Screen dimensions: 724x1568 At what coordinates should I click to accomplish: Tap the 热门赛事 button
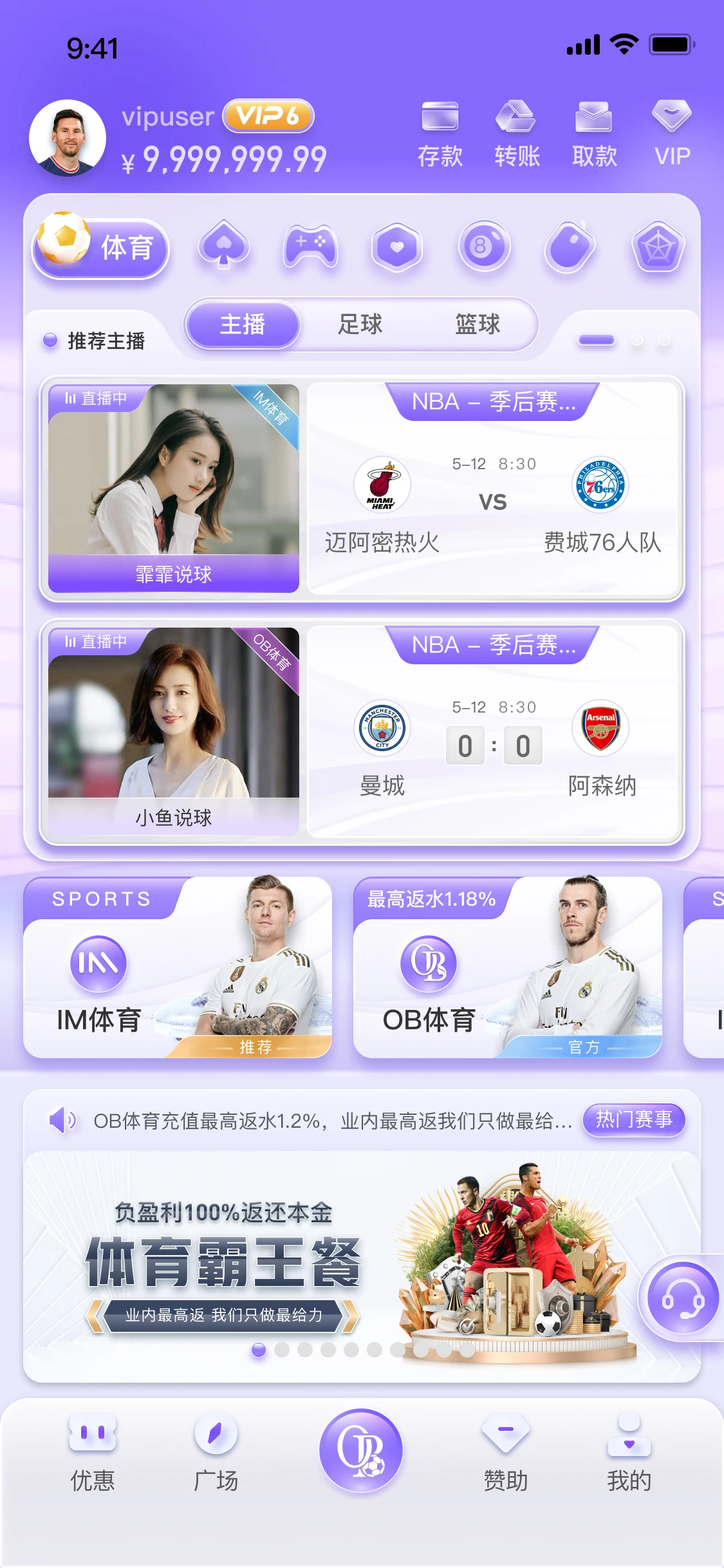coord(633,1120)
